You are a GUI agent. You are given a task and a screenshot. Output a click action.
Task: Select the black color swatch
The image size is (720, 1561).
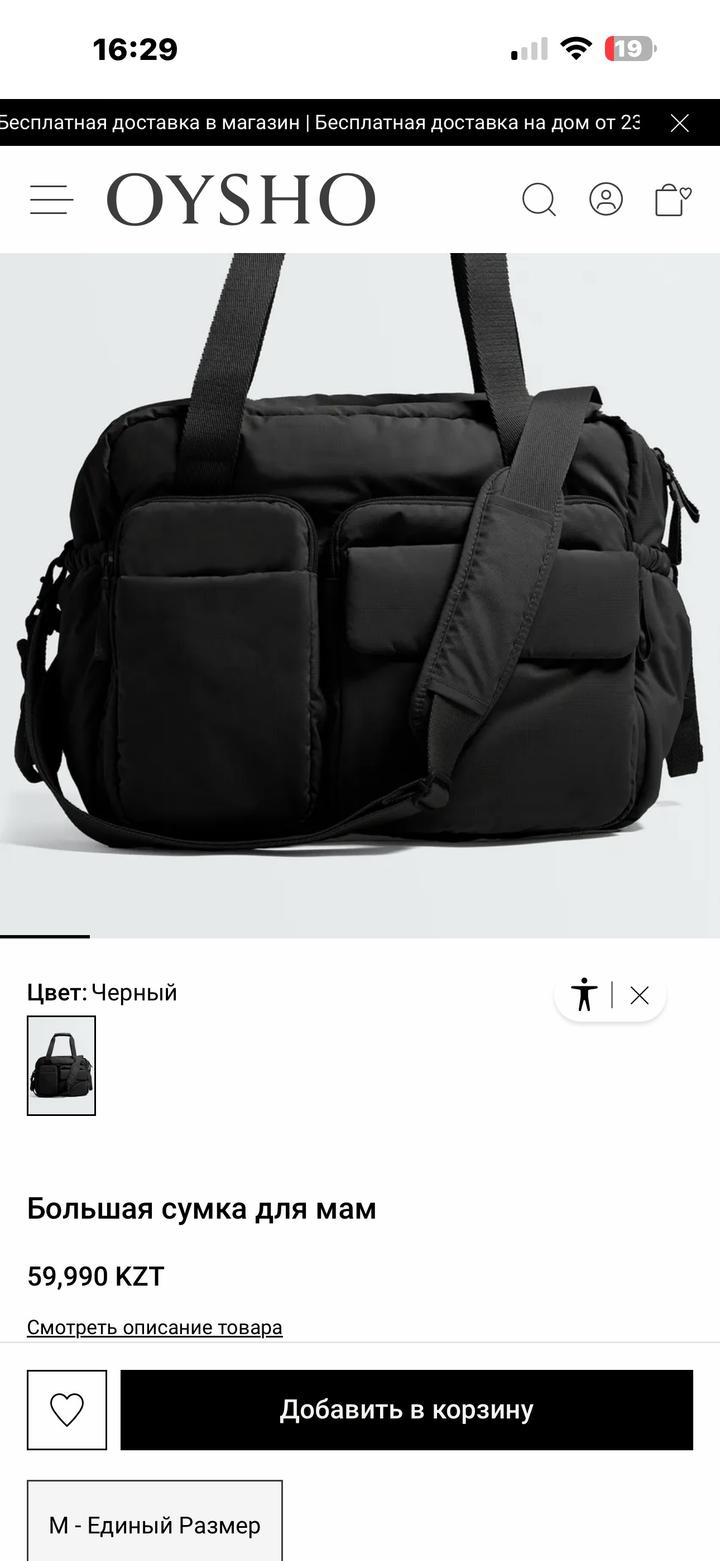pos(61,1065)
